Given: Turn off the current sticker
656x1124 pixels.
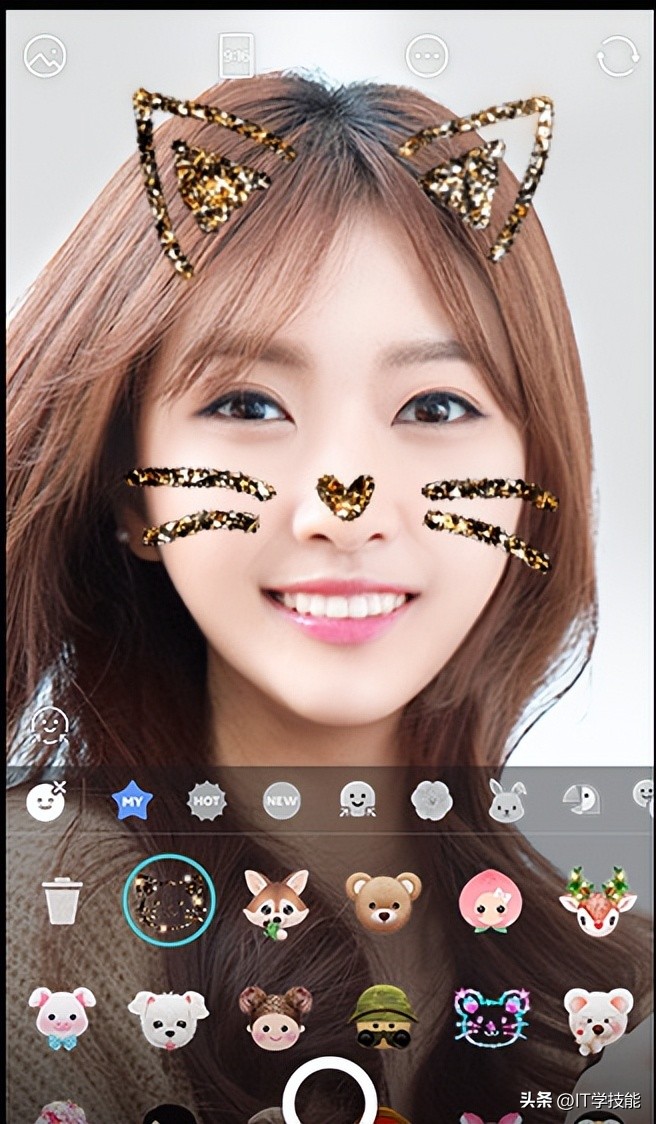Looking at the screenshot, I should tap(45, 800).
